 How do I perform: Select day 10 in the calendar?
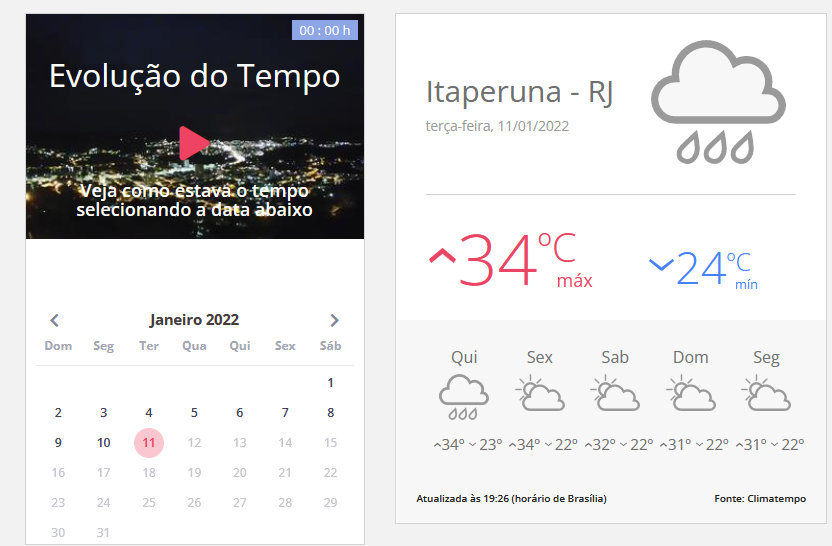tap(103, 443)
